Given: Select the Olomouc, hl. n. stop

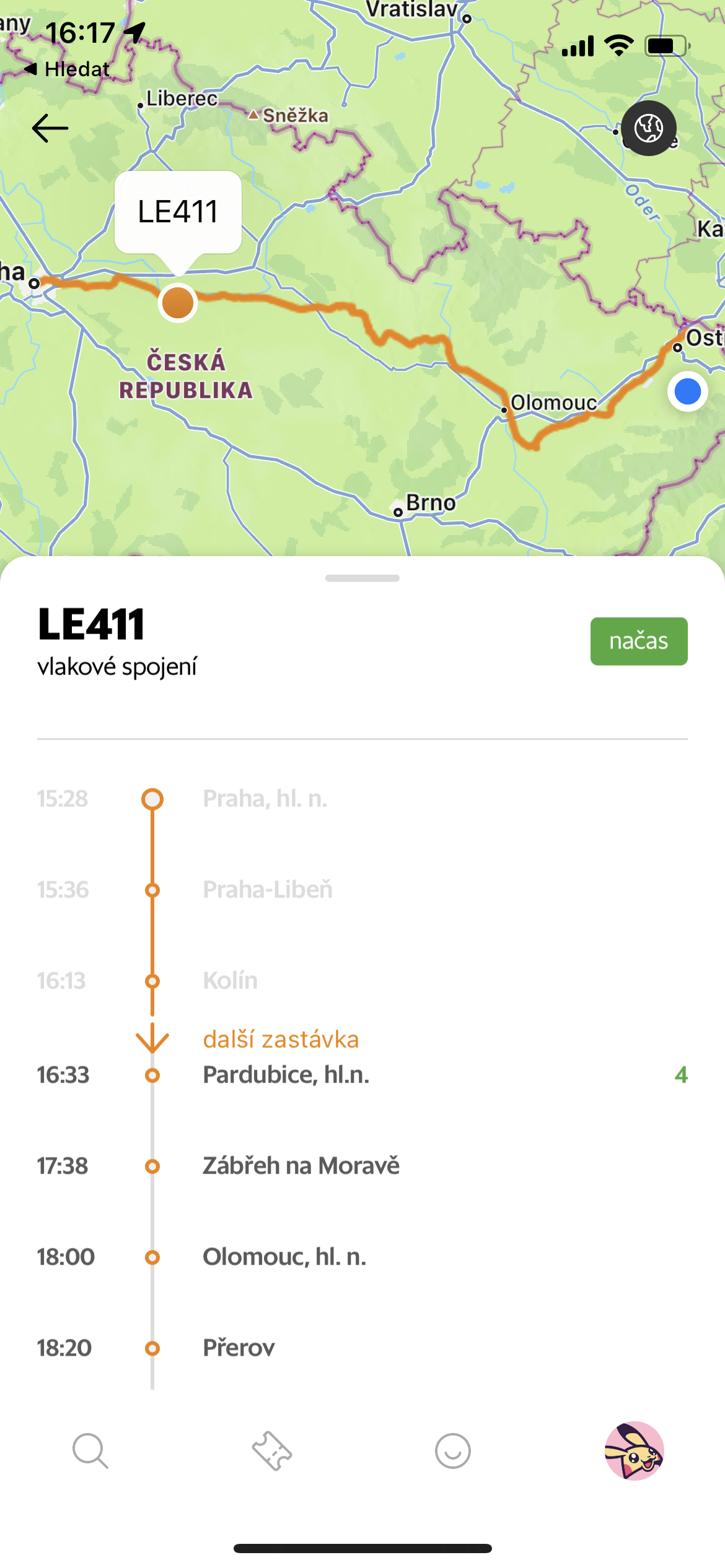Looking at the screenshot, I should (285, 1257).
